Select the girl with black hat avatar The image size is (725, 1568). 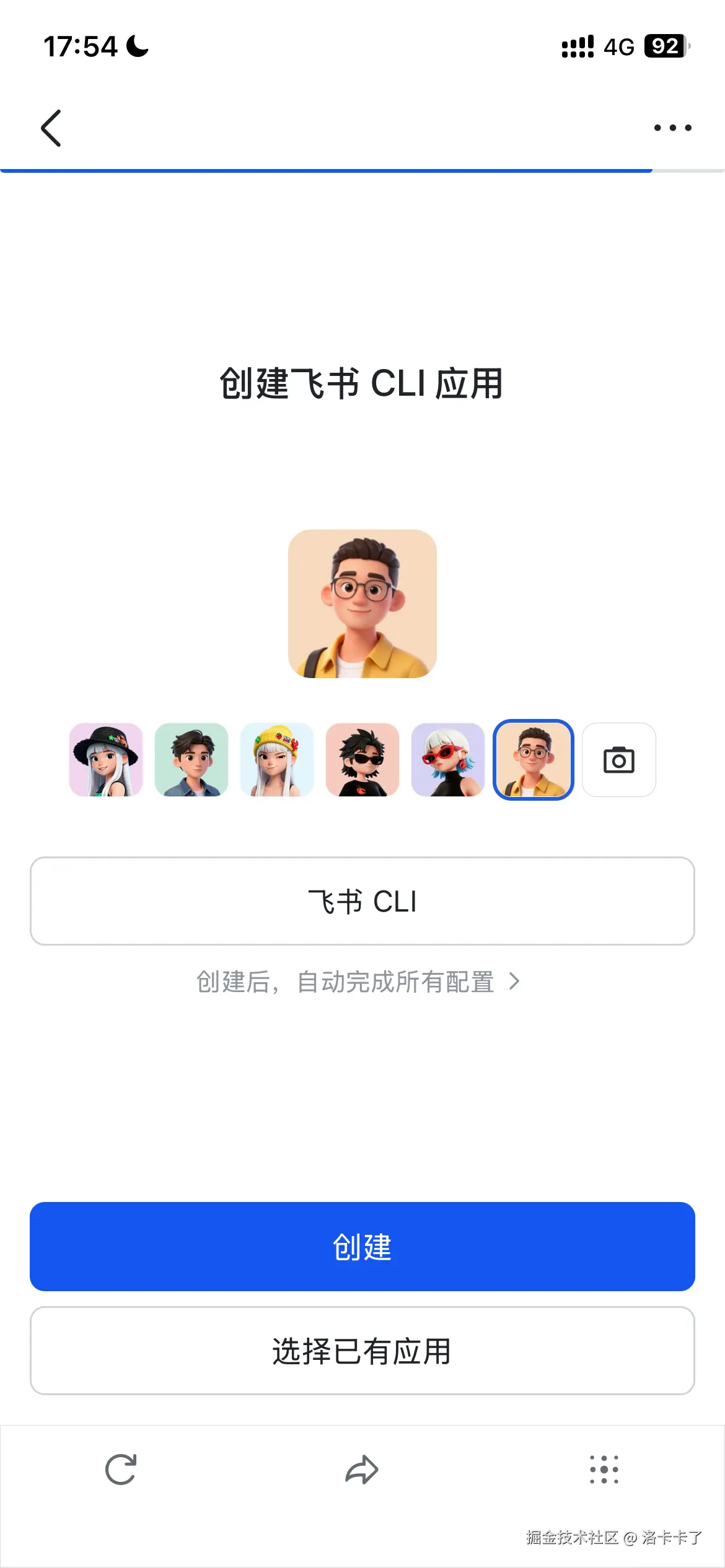click(106, 760)
